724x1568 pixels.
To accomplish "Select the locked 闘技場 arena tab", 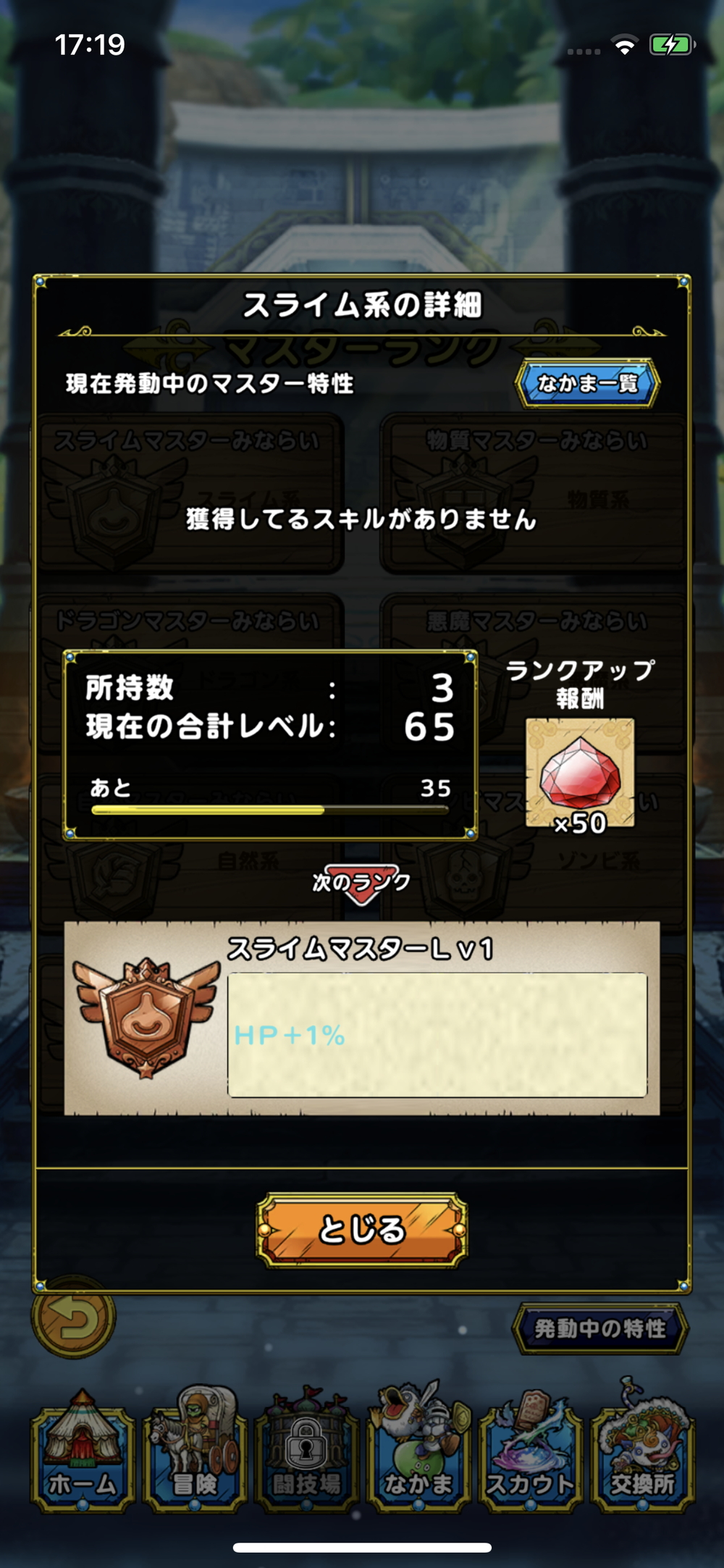I will (x=306, y=1458).
